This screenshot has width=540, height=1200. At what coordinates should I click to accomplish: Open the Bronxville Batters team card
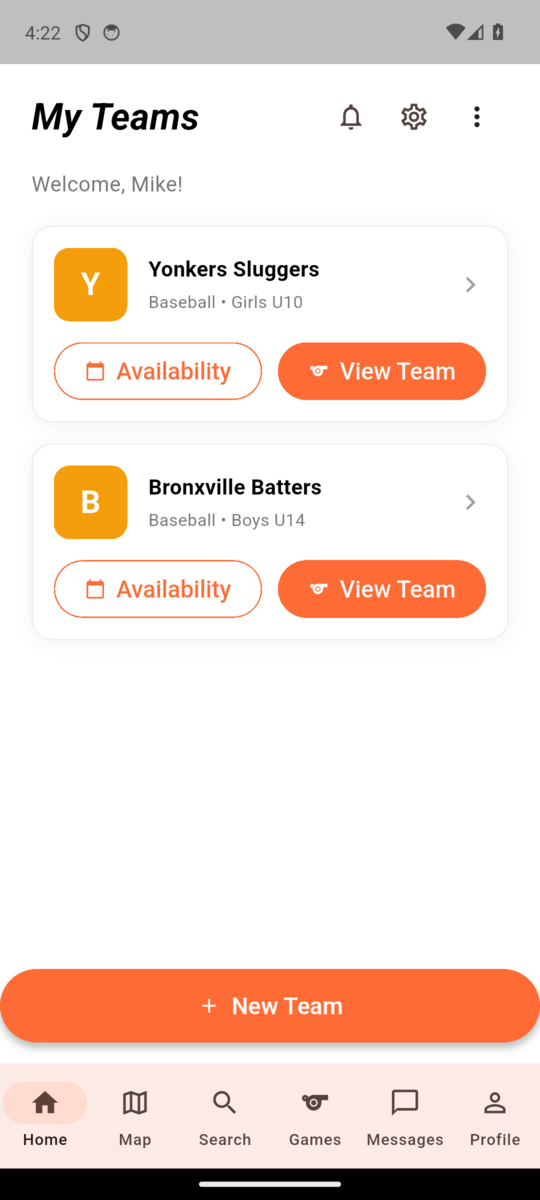tap(270, 502)
